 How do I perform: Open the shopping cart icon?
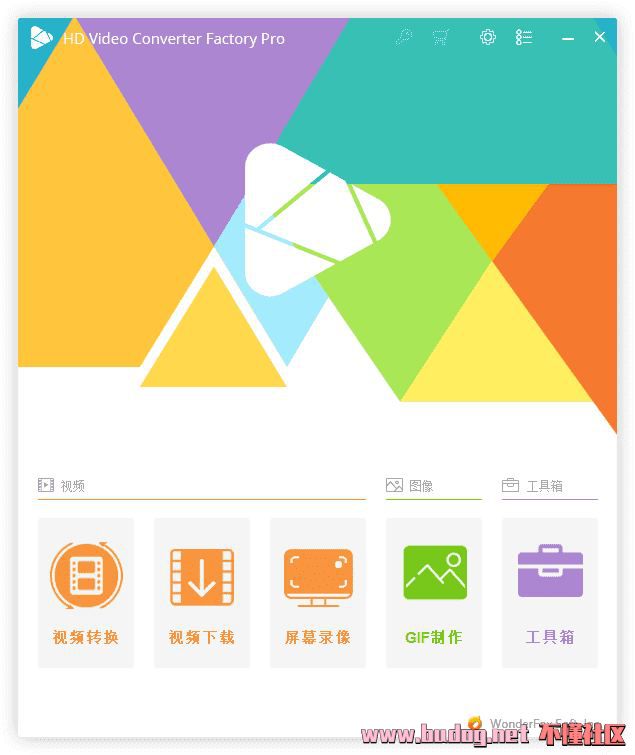tap(441, 37)
